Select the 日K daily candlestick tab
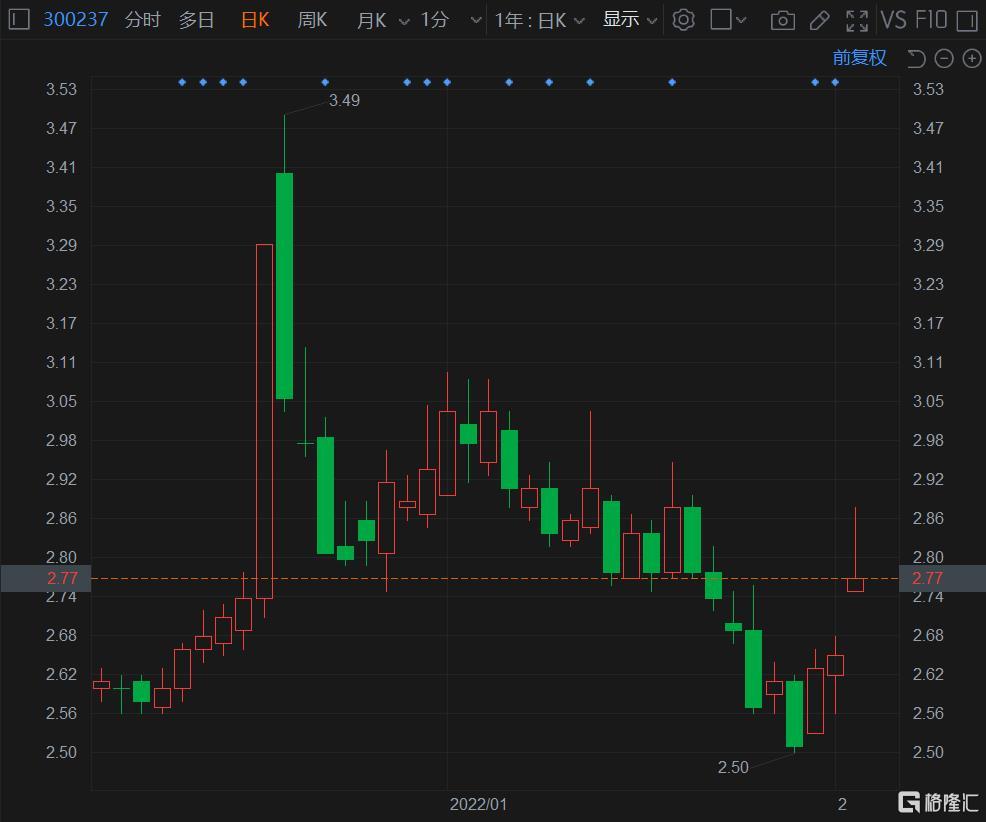 [256, 19]
